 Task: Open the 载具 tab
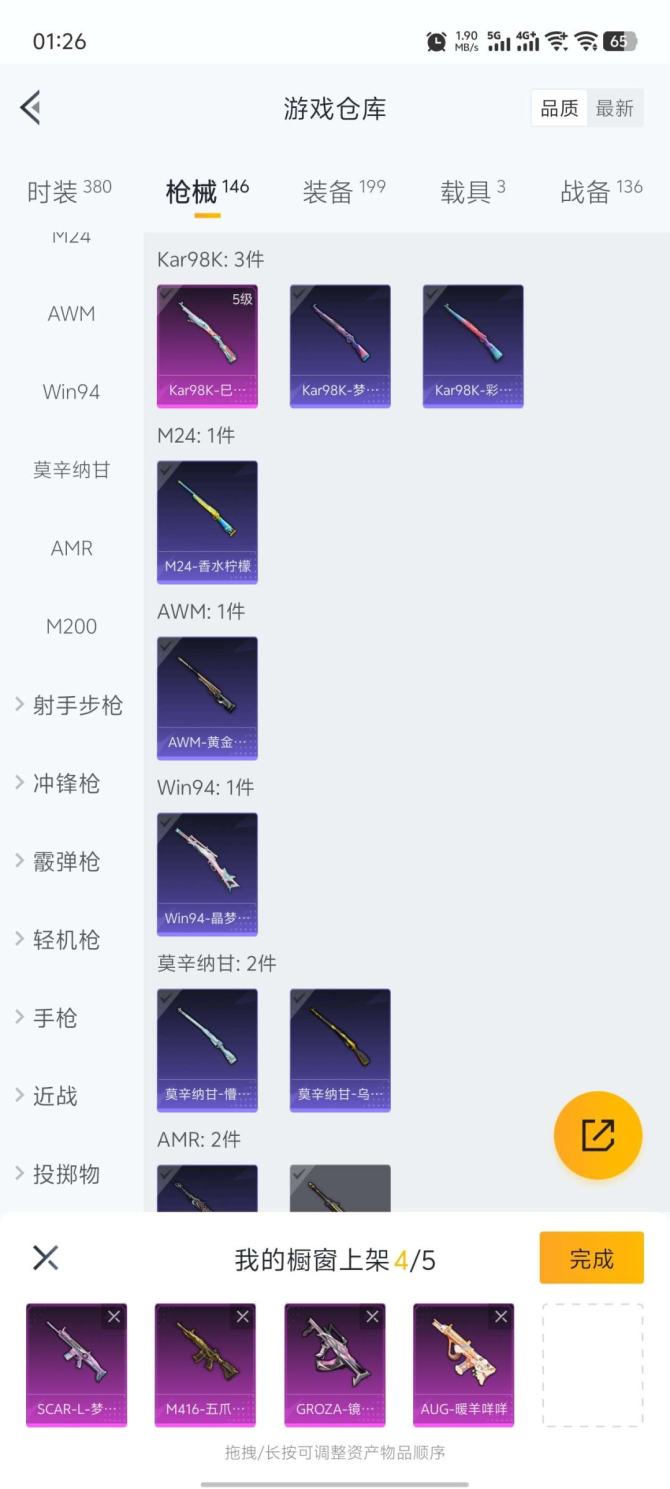tap(472, 191)
